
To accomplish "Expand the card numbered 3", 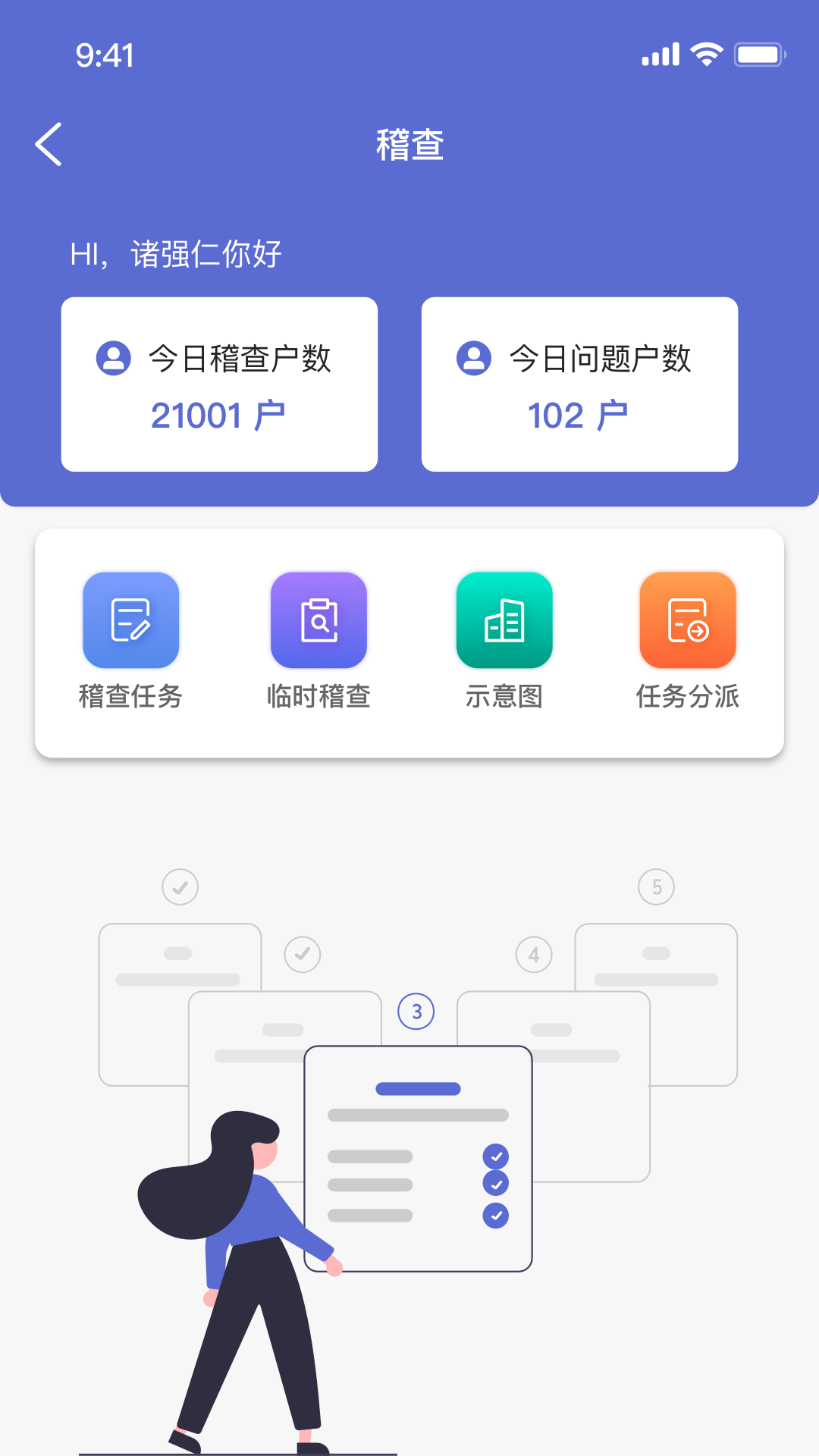I will click(x=416, y=1010).
